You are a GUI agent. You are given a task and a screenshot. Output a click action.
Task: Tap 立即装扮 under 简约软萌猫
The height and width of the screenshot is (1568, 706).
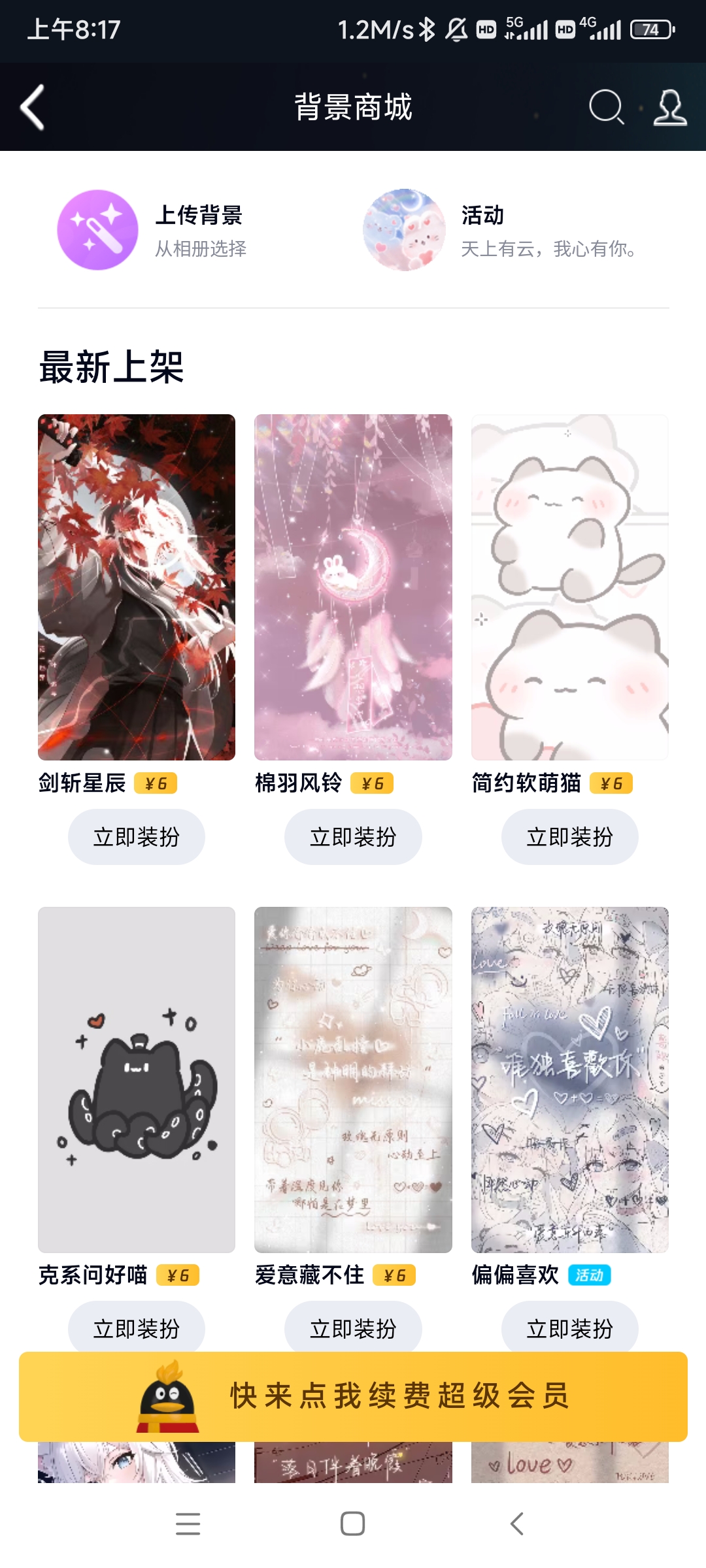pos(569,837)
